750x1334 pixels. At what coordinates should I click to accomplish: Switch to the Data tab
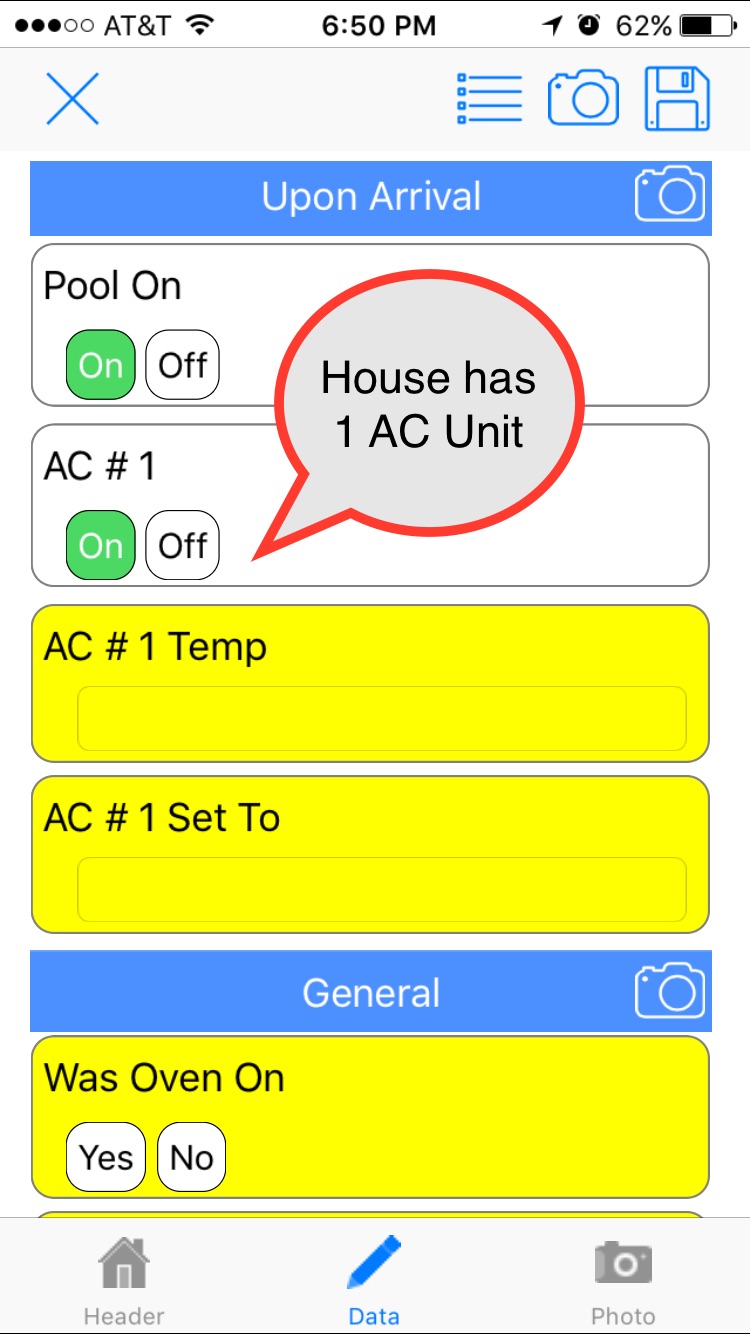click(x=374, y=1280)
